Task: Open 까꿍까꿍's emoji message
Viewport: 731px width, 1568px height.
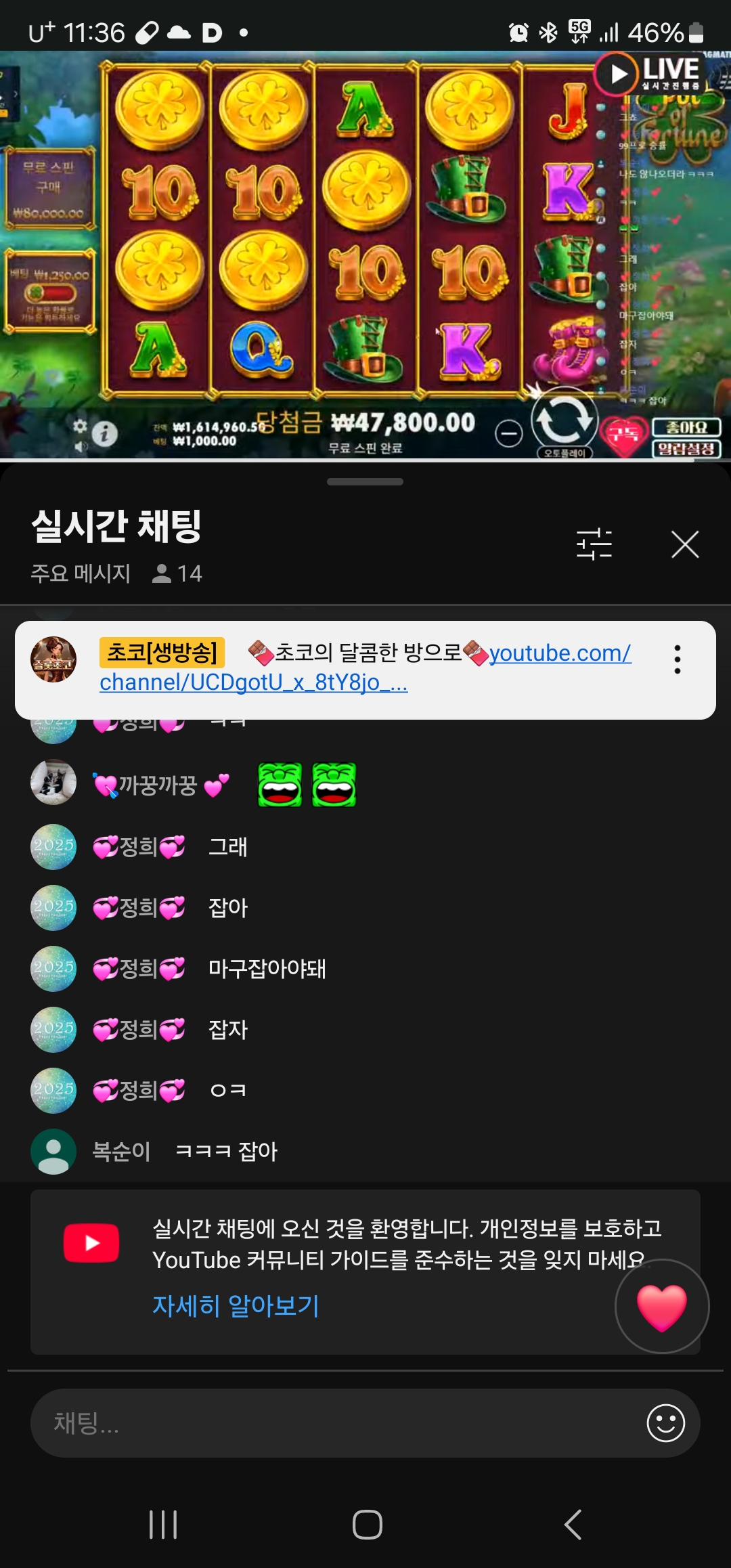Action: coord(306,785)
